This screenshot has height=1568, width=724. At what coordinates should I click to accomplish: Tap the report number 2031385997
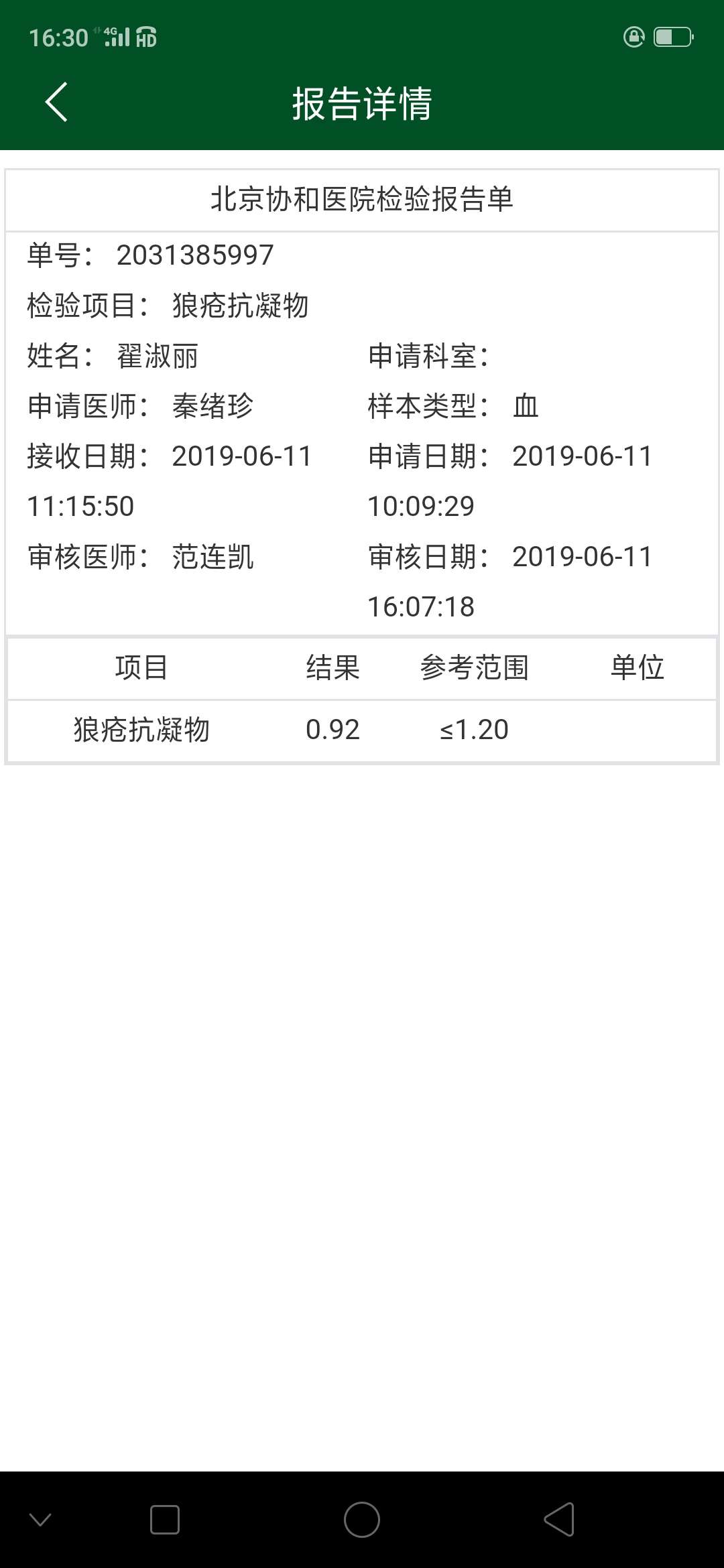point(194,255)
